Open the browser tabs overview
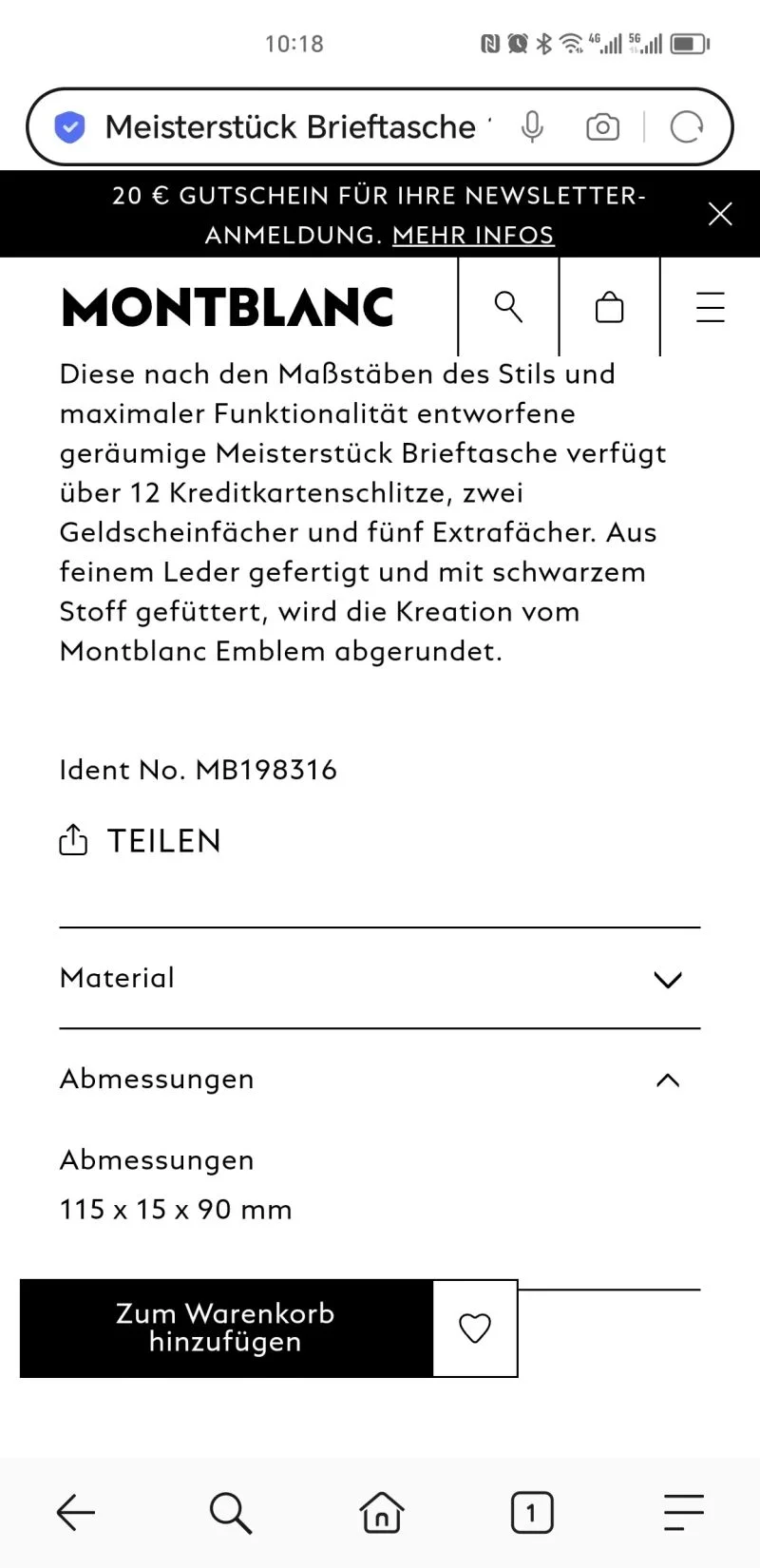Viewport: 760px width, 1568px height. click(x=532, y=1511)
